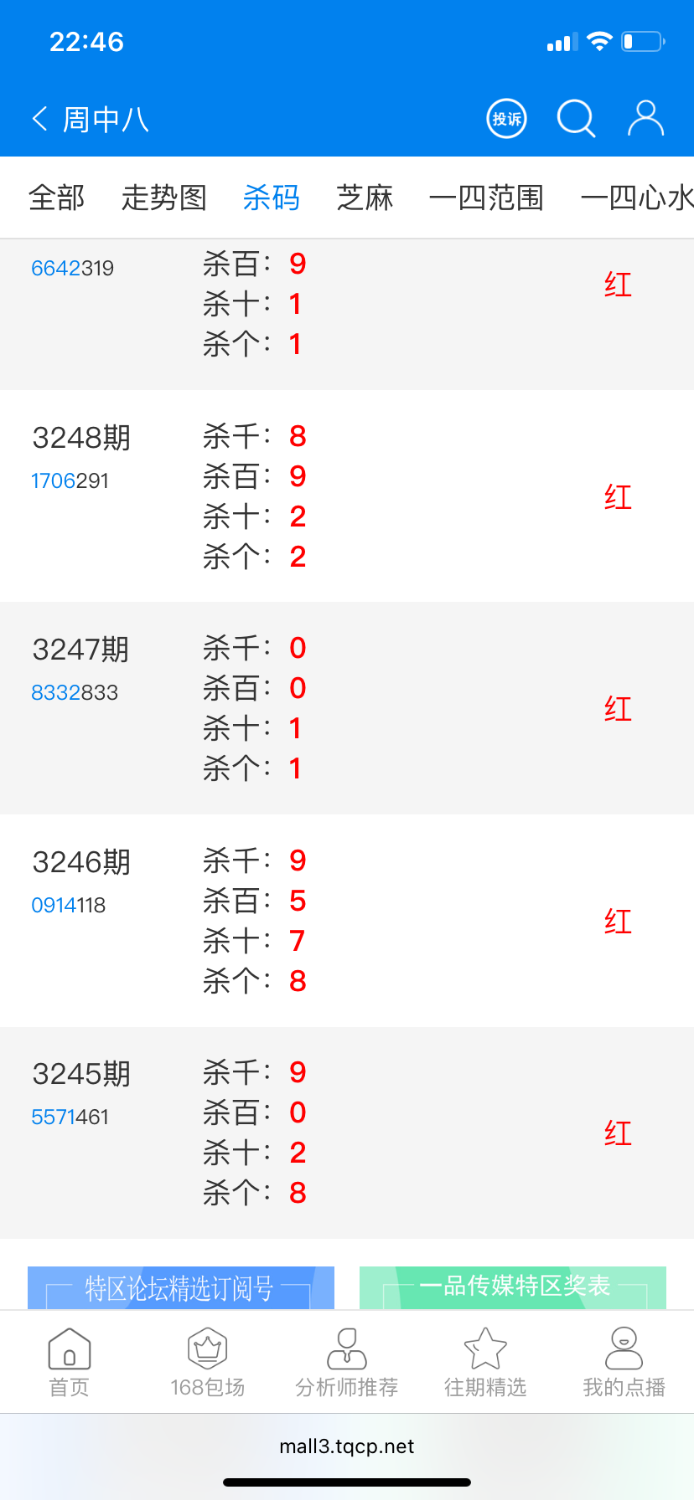
Task: Open the 往期精选 tab
Action: click(485, 1362)
